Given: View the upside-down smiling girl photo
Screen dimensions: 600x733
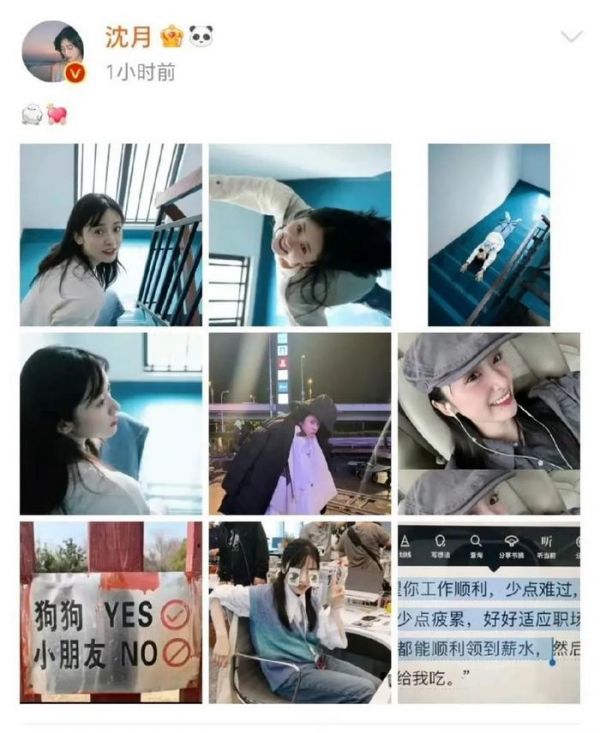Looking at the screenshot, I should [x=300, y=235].
